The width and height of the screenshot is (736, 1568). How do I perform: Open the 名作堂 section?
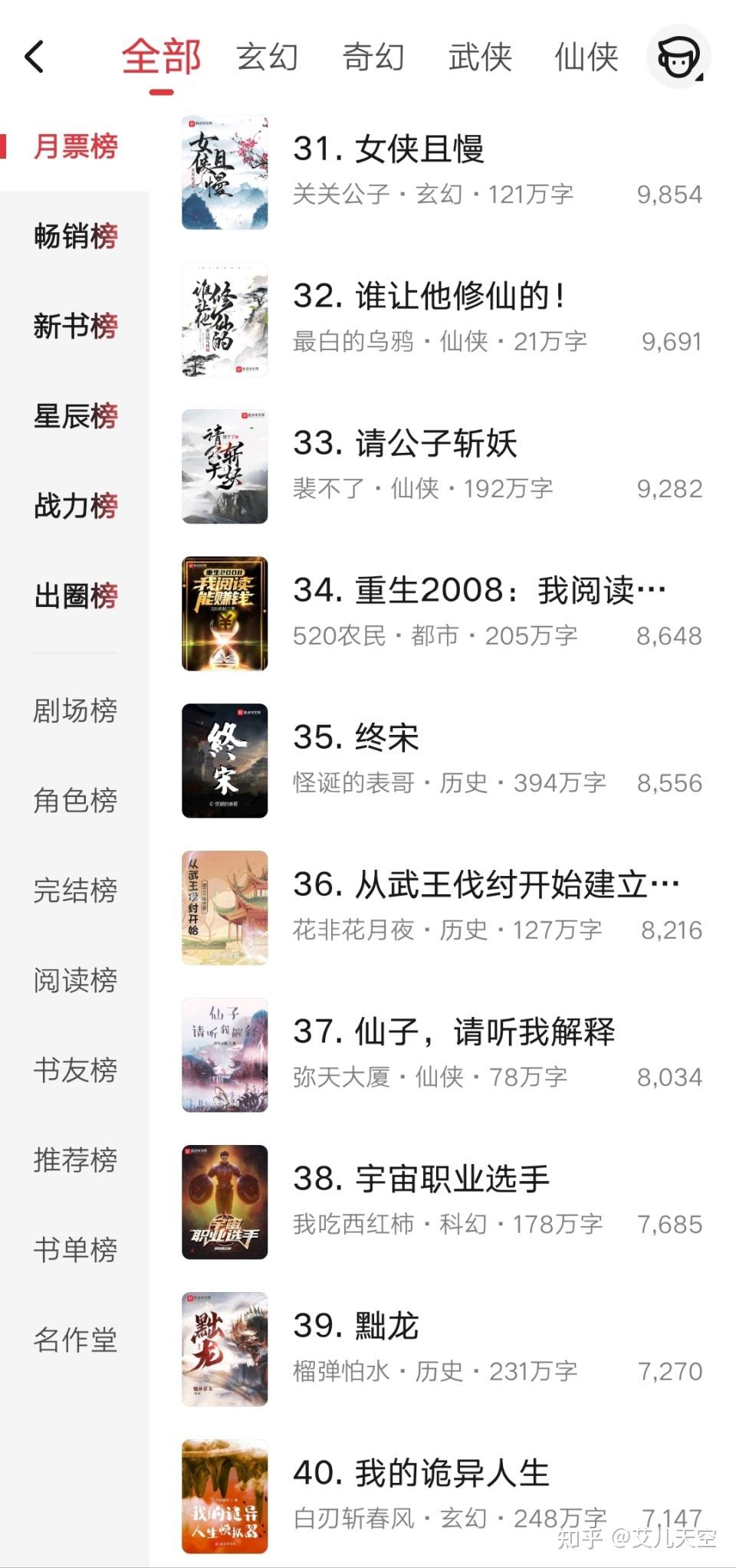(x=75, y=1340)
